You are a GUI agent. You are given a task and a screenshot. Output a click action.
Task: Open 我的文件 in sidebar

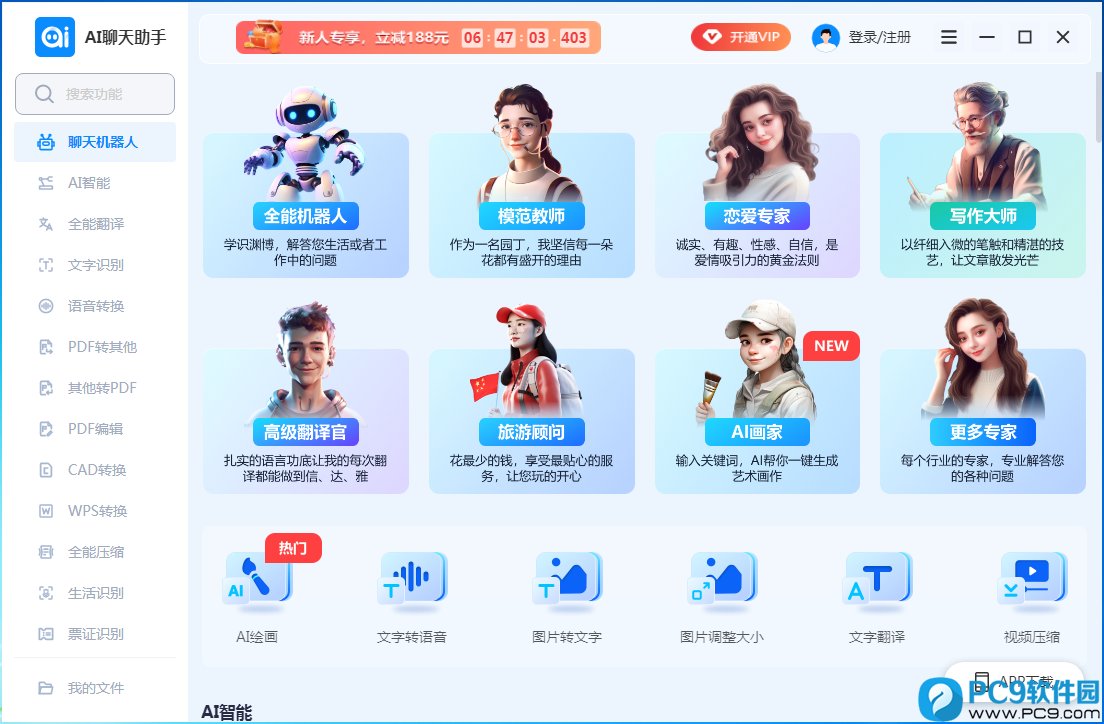(x=95, y=688)
